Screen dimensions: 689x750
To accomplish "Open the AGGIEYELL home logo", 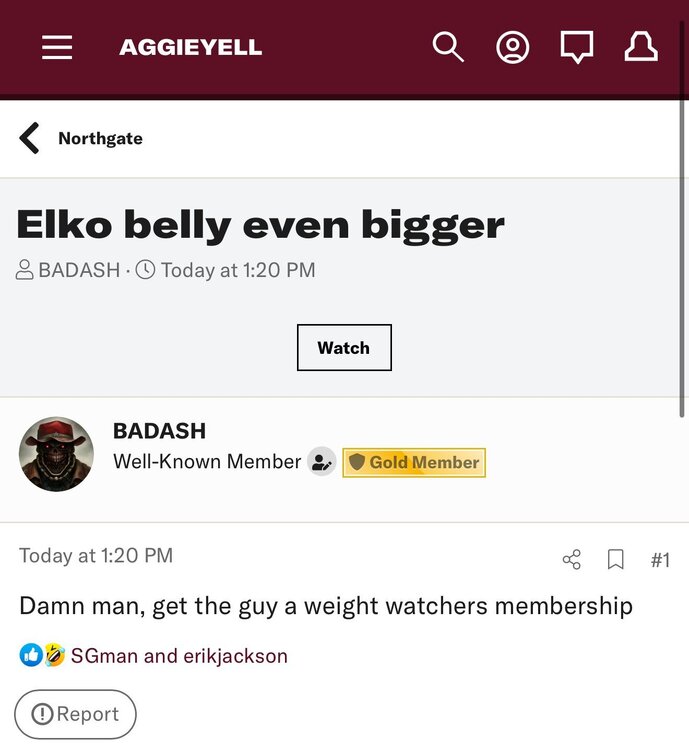I will click(190, 47).
